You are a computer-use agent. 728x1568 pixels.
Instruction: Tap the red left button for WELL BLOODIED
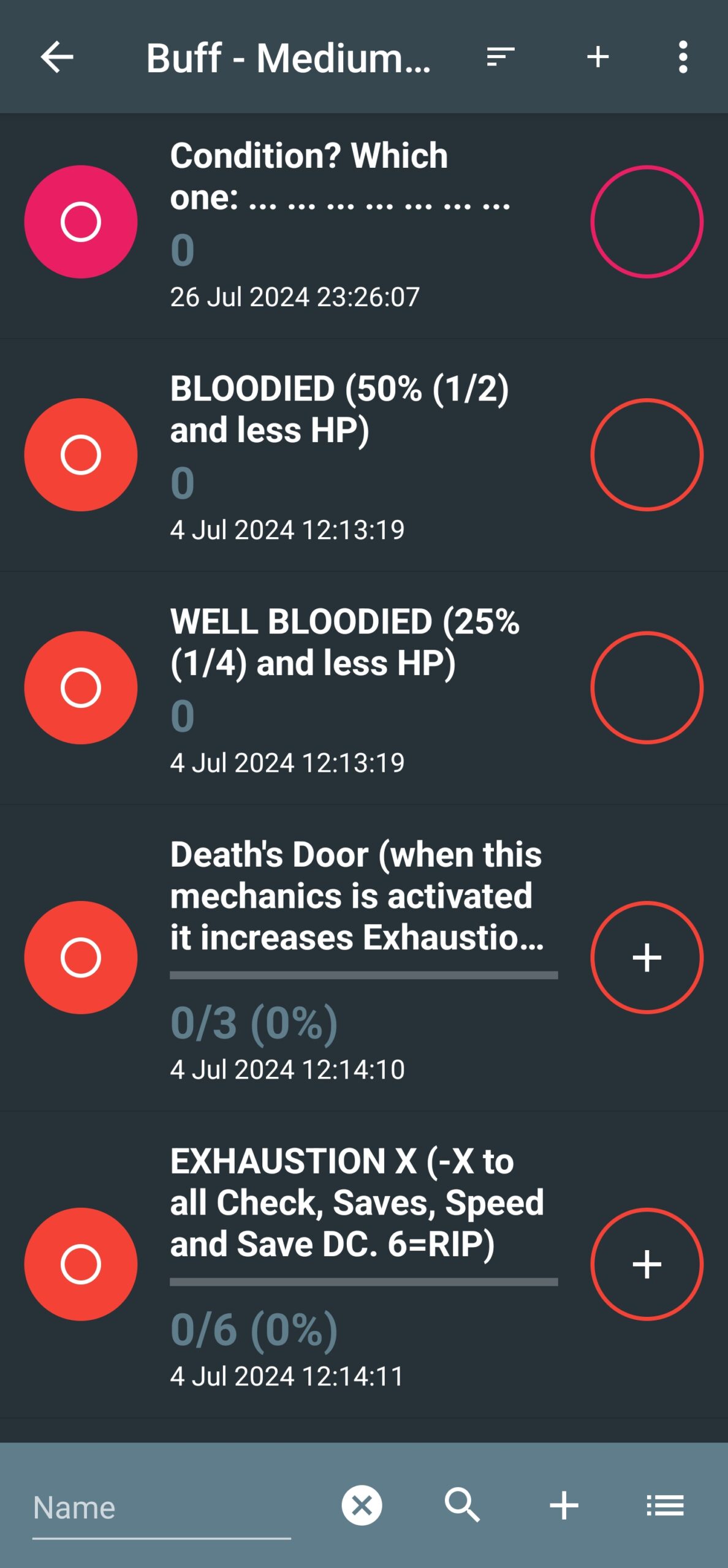click(81, 687)
